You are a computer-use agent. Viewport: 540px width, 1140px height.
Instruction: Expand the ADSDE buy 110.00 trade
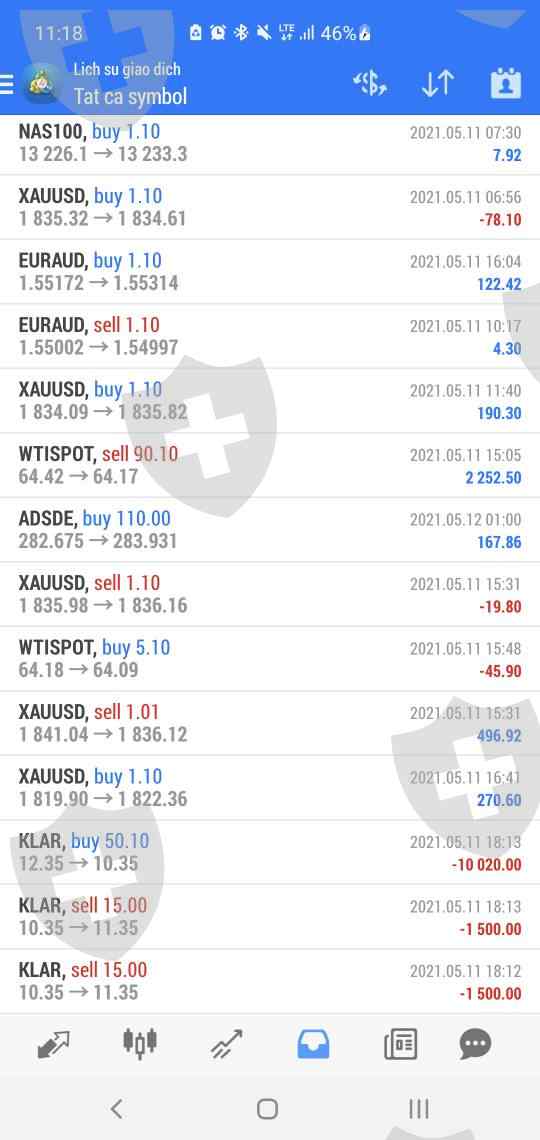click(270, 530)
